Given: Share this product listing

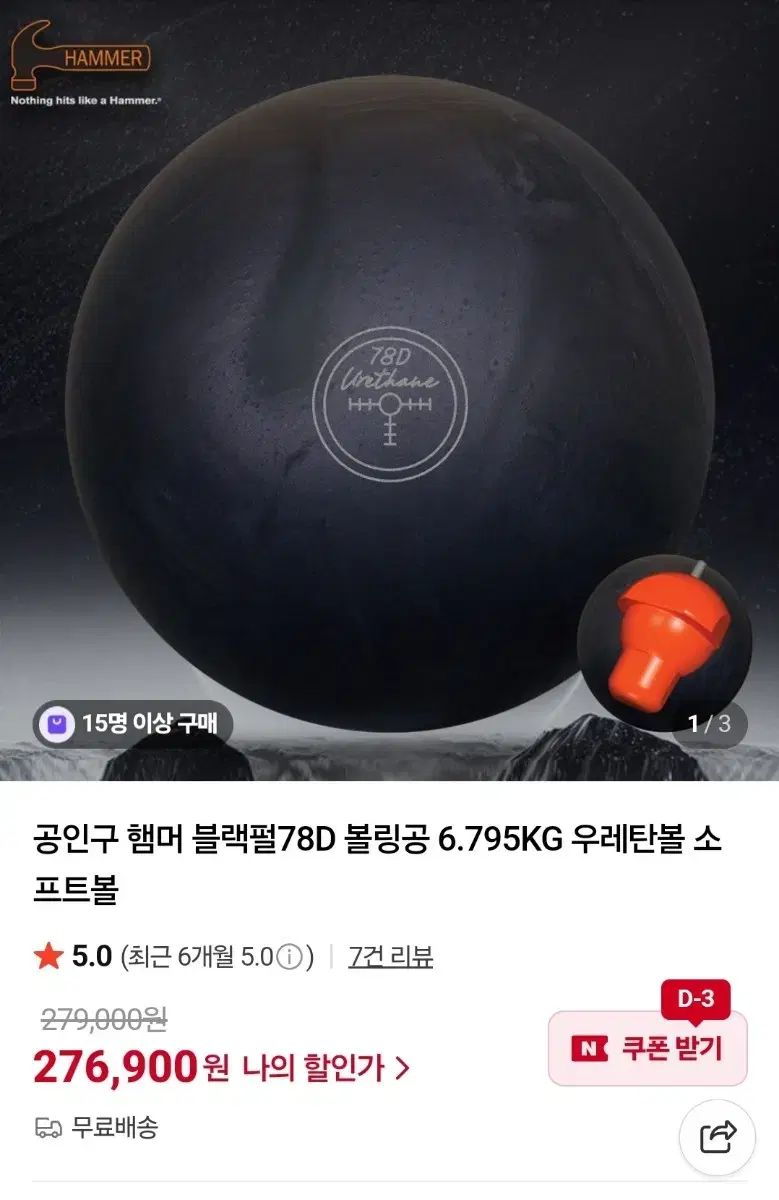Looking at the screenshot, I should 718,1137.
